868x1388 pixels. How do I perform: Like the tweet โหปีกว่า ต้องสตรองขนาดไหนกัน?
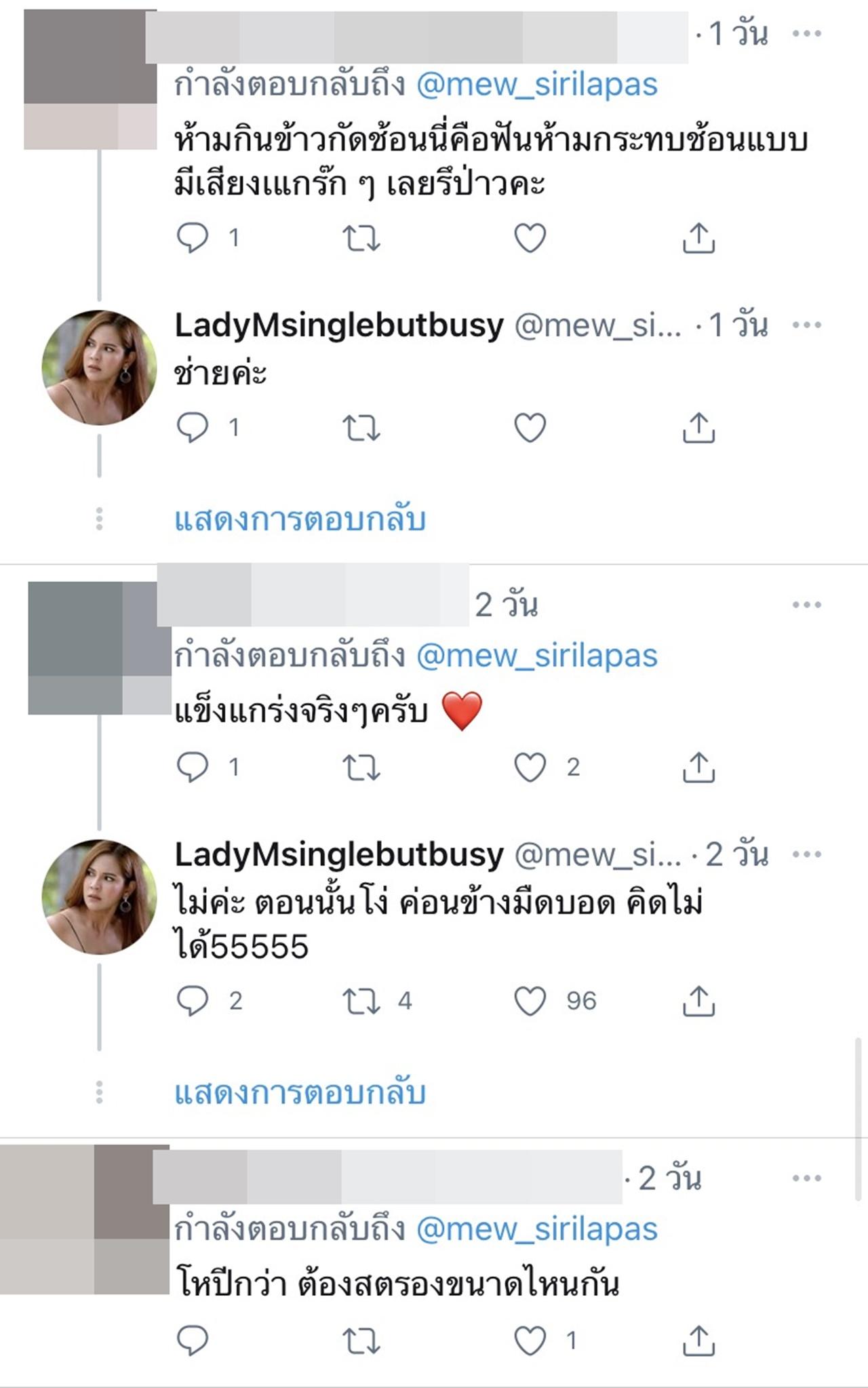pyautogui.click(x=530, y=1341)
